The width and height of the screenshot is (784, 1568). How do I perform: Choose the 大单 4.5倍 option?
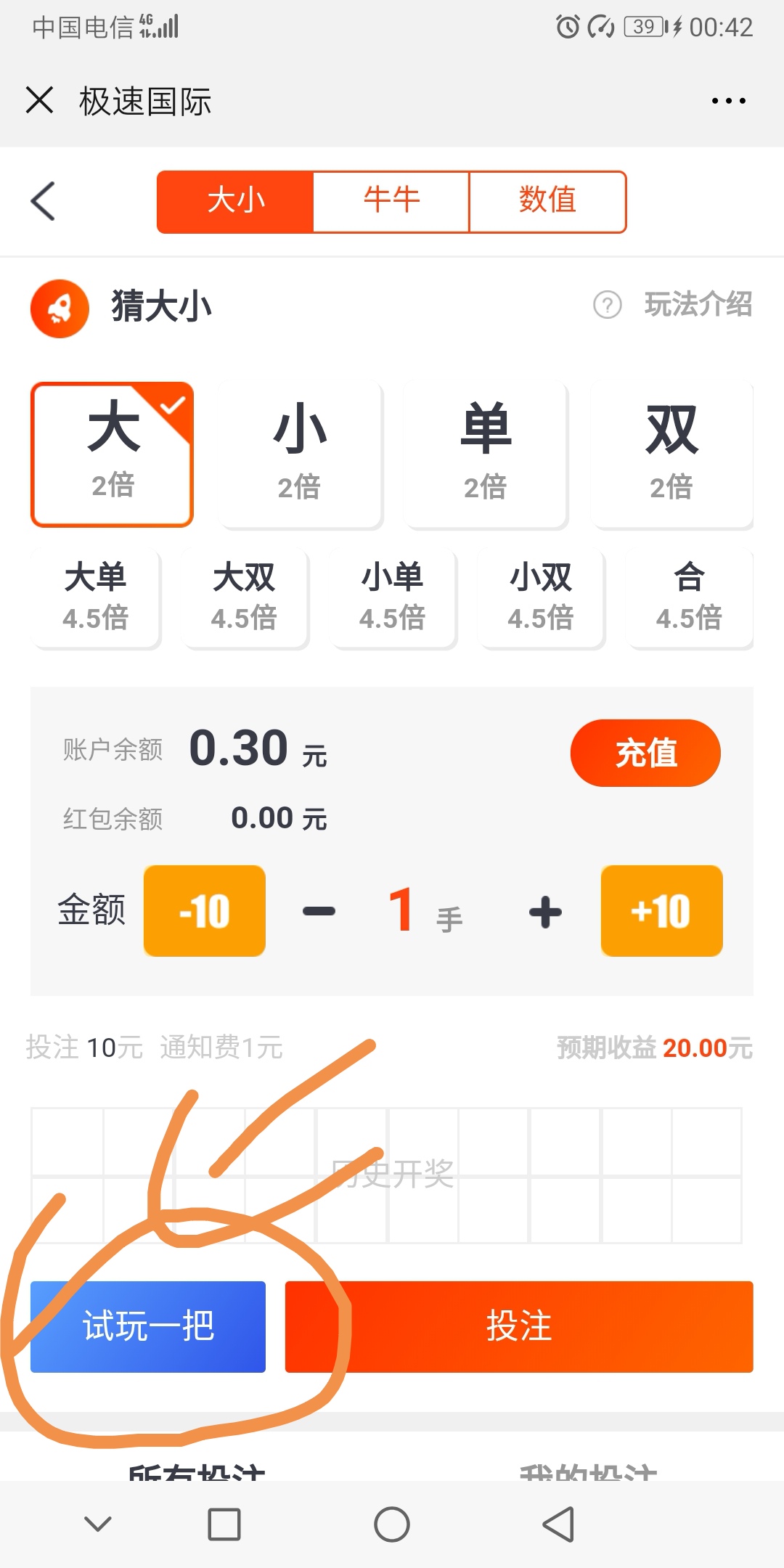coord(96,597)
